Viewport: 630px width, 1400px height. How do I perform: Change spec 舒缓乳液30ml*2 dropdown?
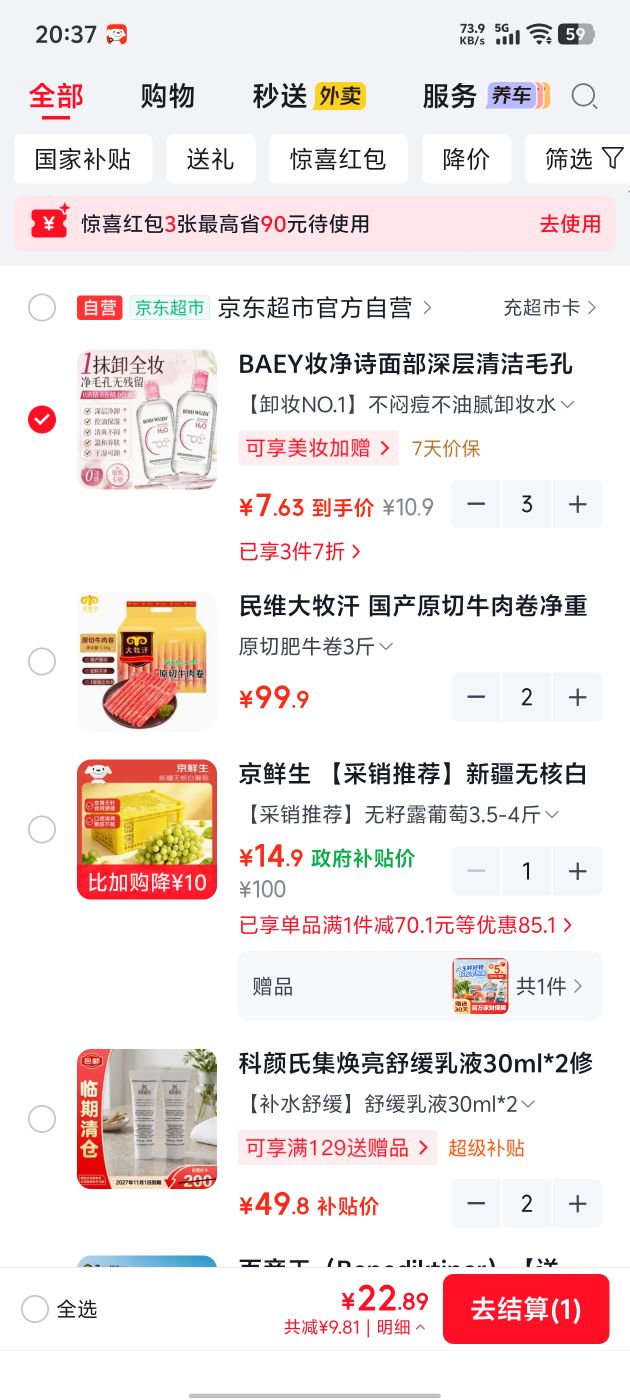coord(388,1104)
